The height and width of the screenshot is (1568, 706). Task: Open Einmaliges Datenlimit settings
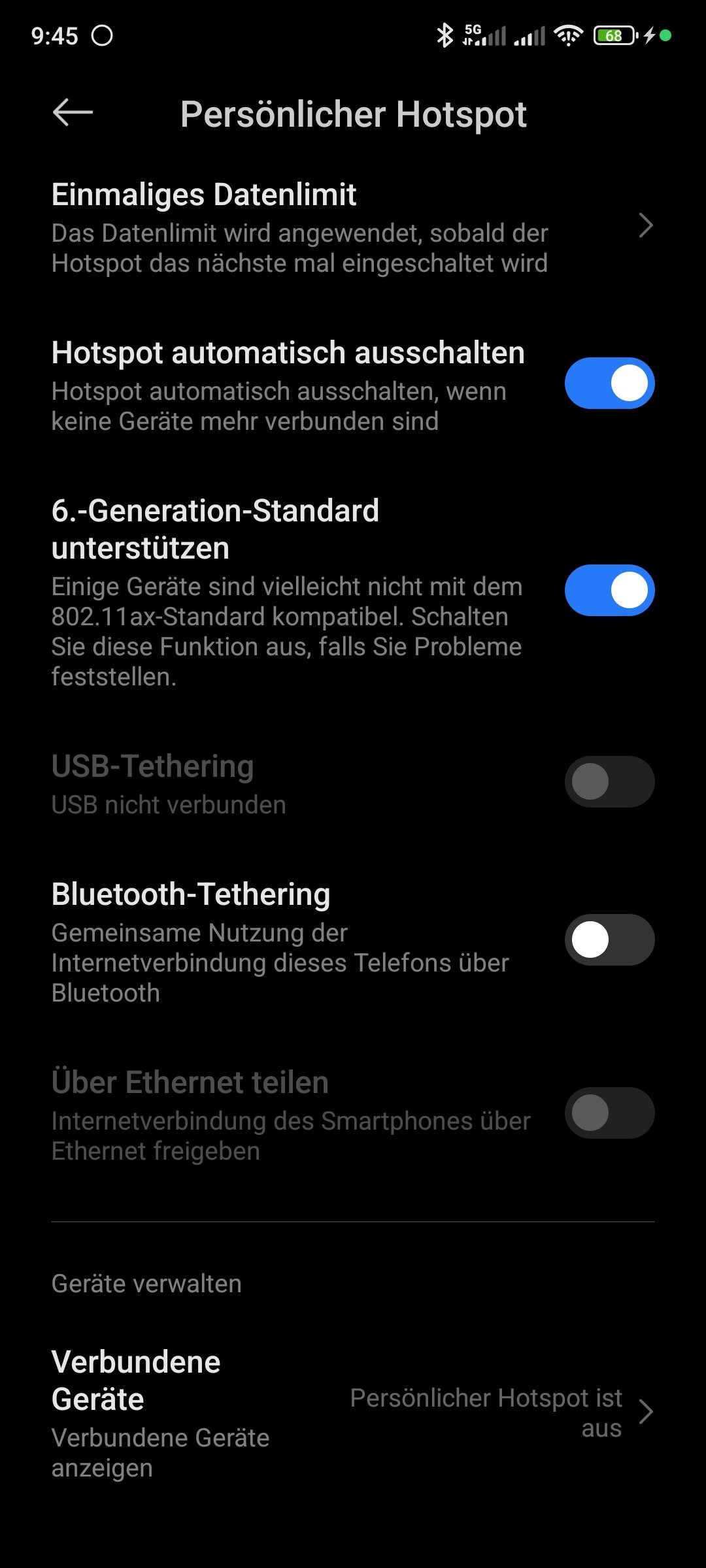(353, 227)
